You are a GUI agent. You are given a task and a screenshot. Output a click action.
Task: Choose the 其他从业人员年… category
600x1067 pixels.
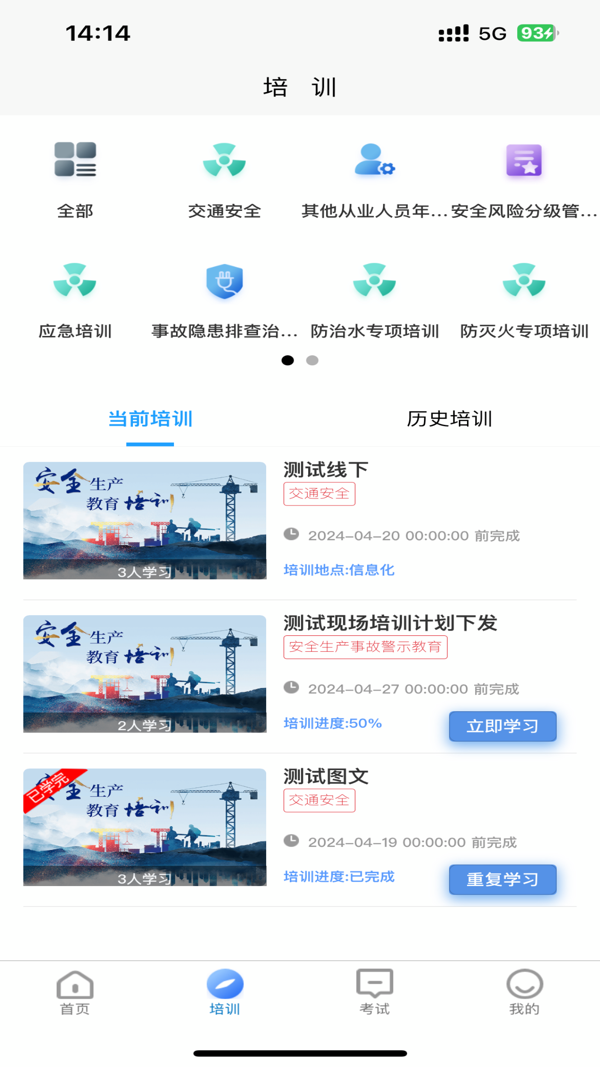(x=374, y=178)
